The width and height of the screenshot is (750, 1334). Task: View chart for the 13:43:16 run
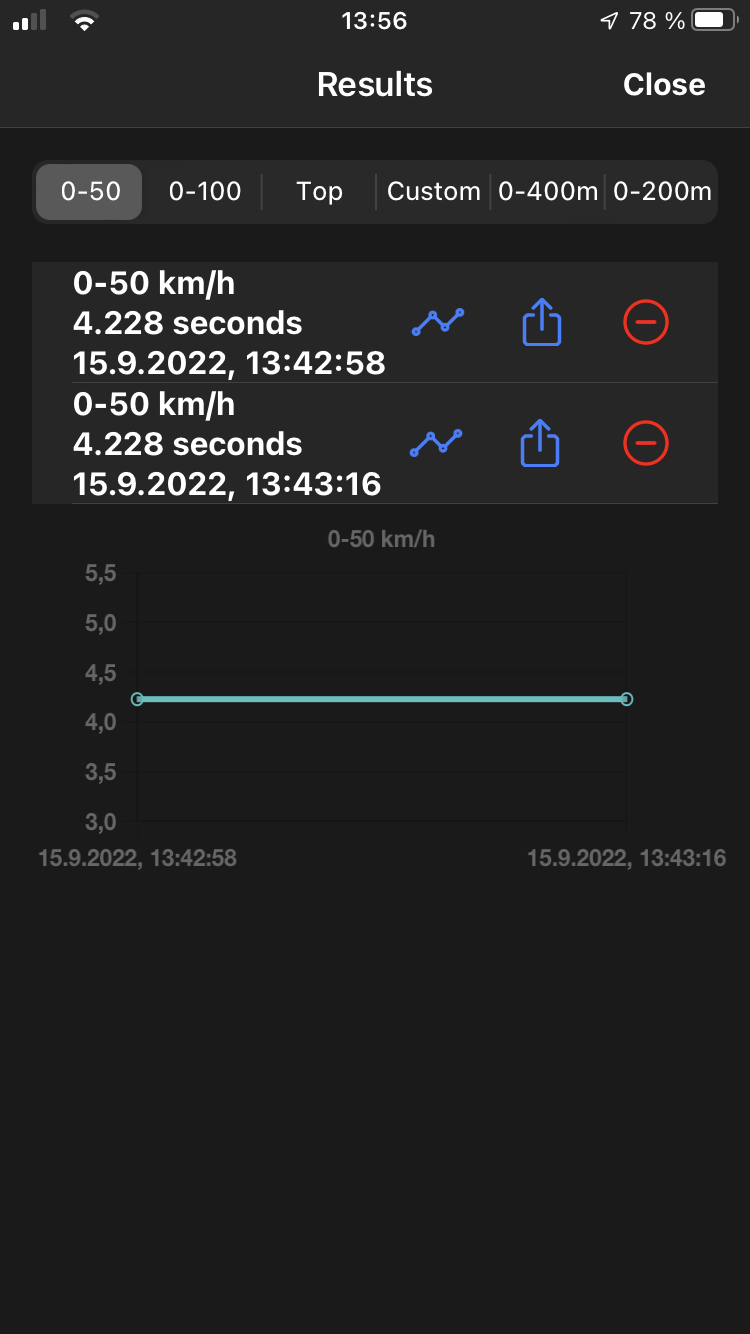438,442
